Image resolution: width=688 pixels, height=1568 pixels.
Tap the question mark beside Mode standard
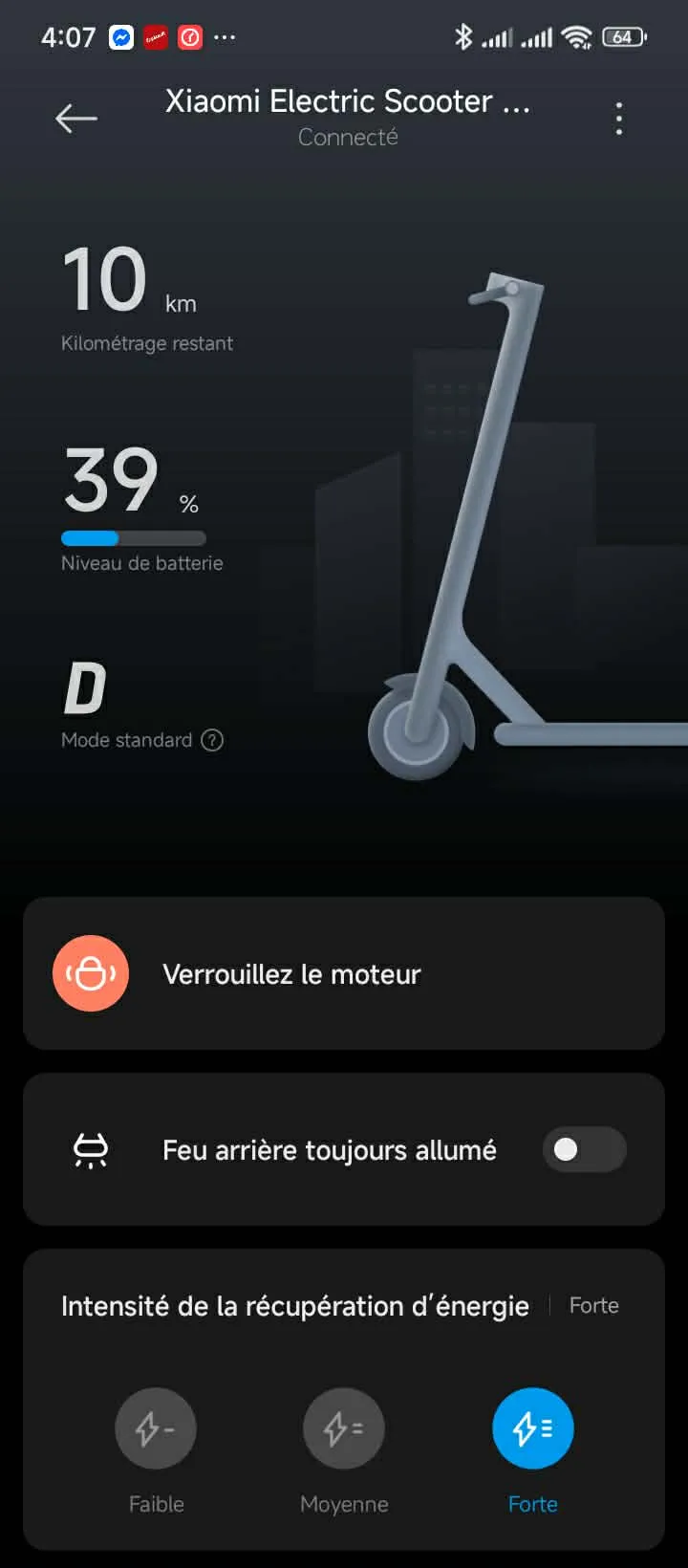[x=213, y=739]
